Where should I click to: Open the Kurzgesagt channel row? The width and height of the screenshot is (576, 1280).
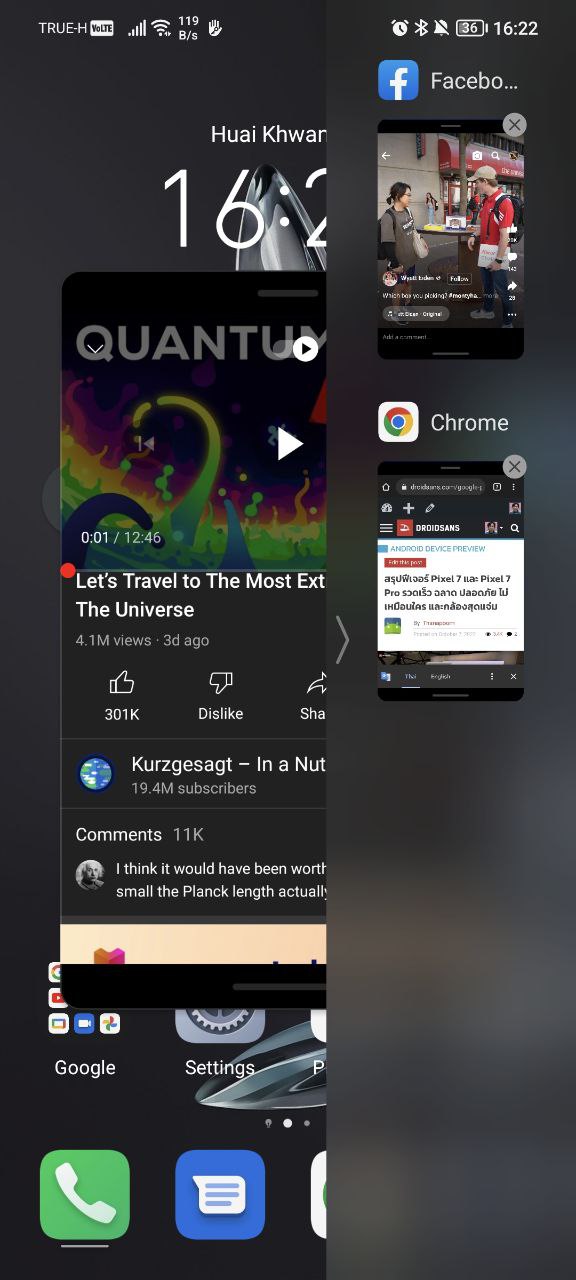pos(194,774)
